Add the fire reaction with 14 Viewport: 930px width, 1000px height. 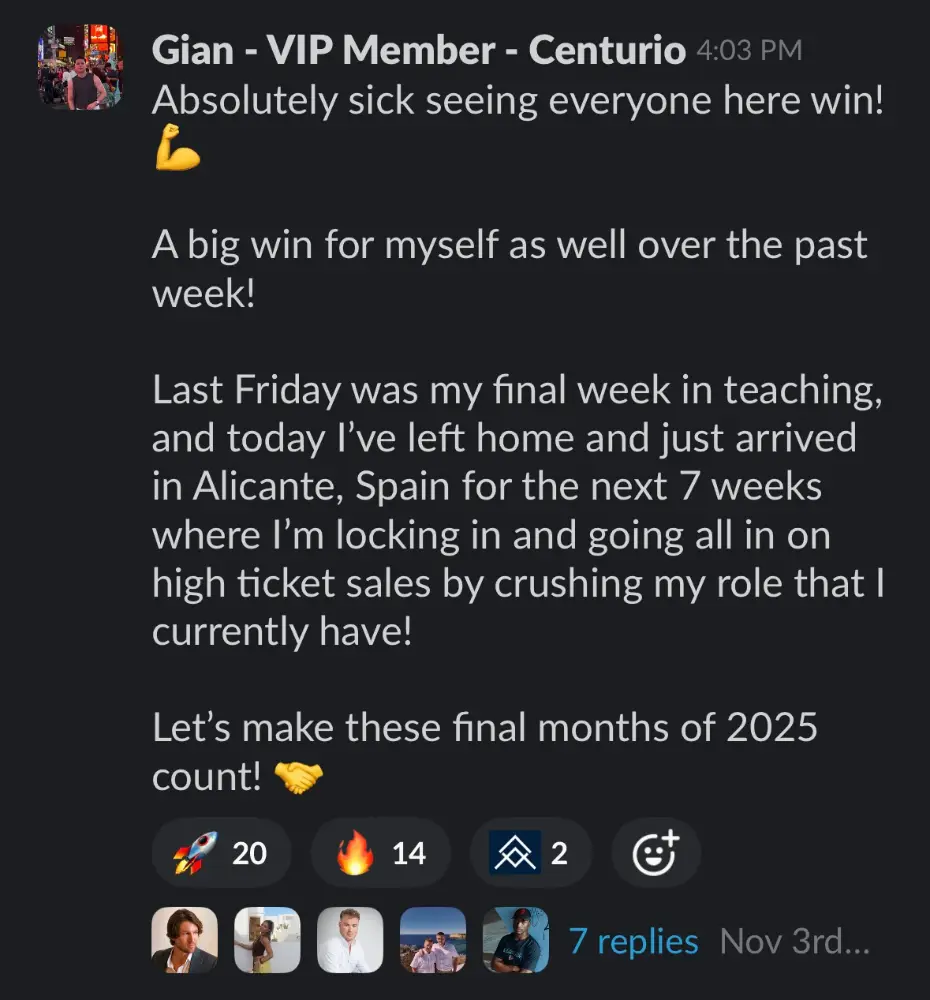(380, 853)
